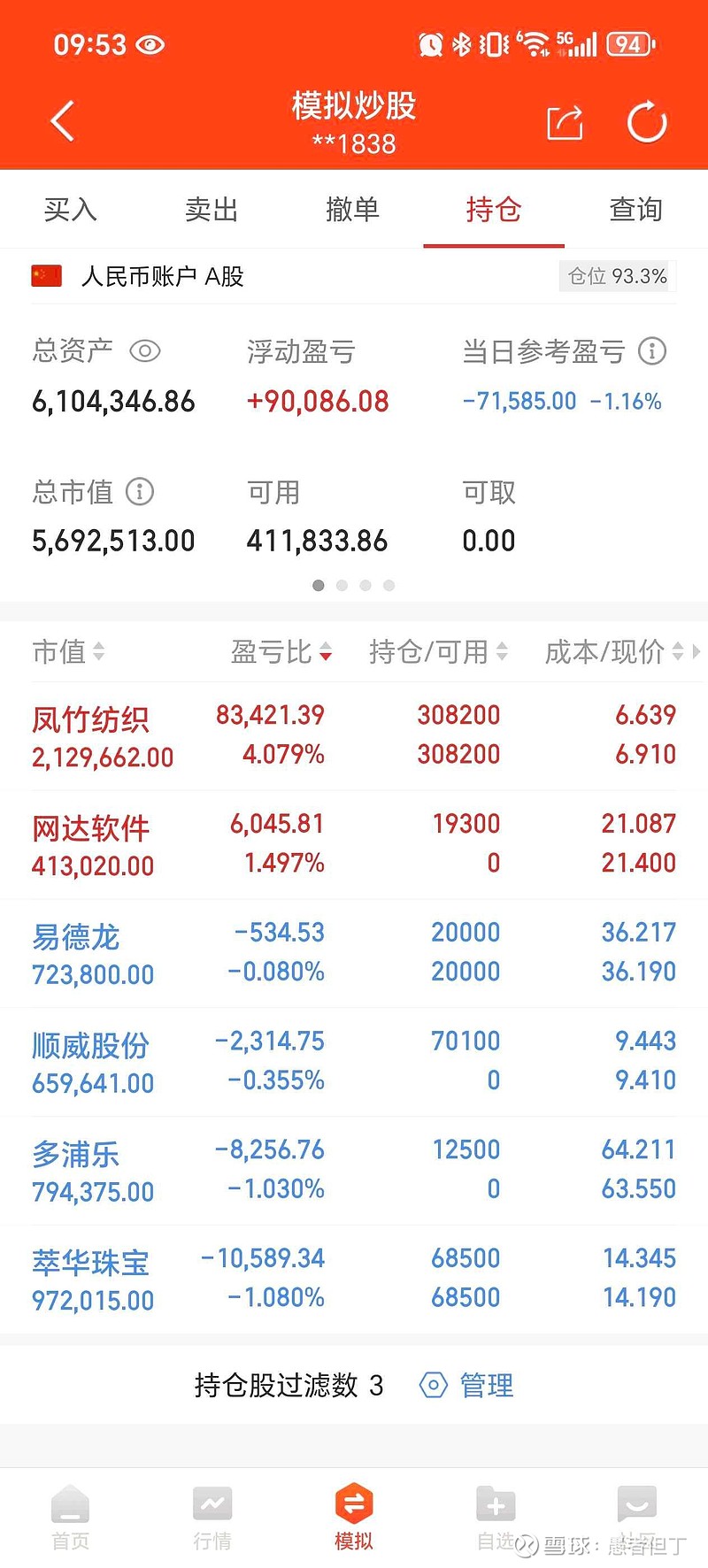Sort holdings by 盈亏比
Image resolution: width=708 pixels, height=1568 pixels.
pos(281,652)
